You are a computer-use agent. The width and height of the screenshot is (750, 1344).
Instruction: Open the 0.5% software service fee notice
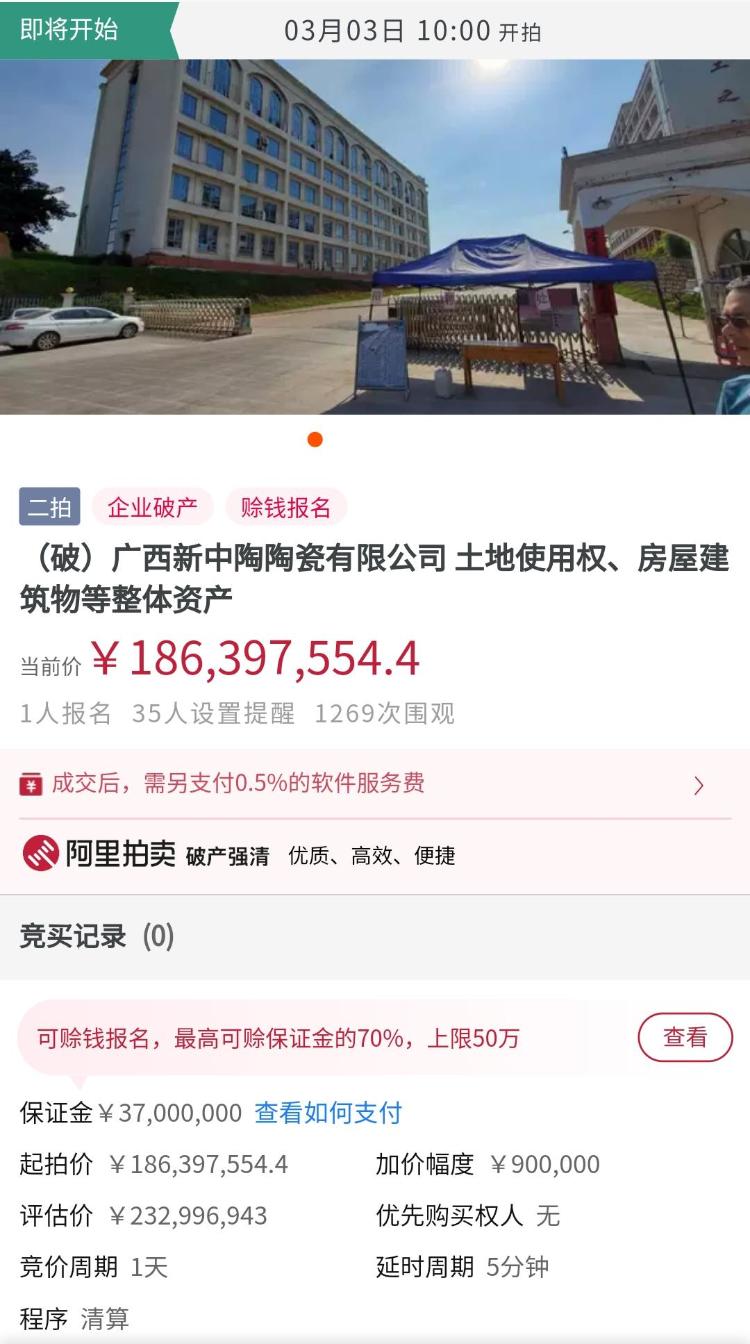pos(375,784)
